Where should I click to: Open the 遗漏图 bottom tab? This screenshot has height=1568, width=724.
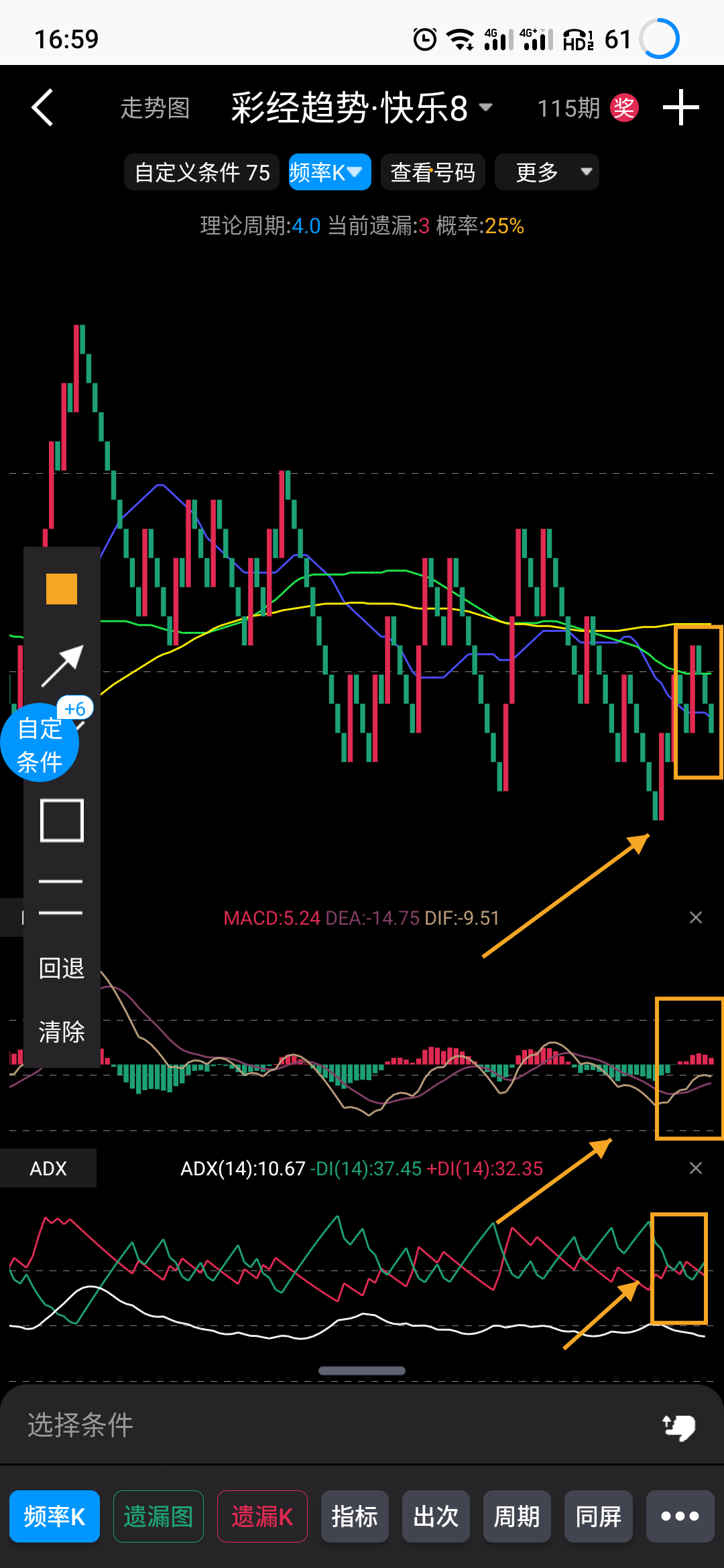coord(158,1516)
